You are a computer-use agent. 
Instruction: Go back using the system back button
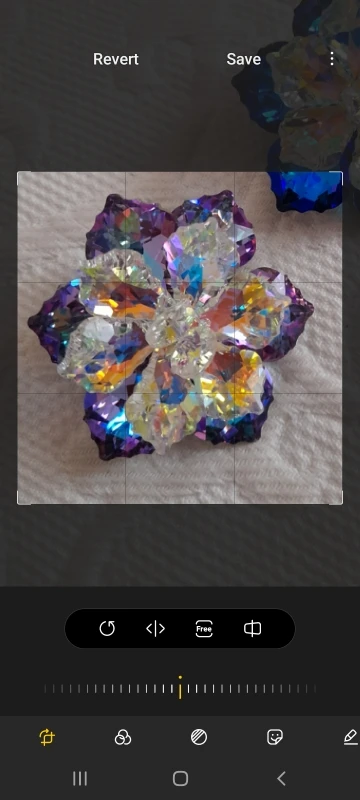[281, 779]
